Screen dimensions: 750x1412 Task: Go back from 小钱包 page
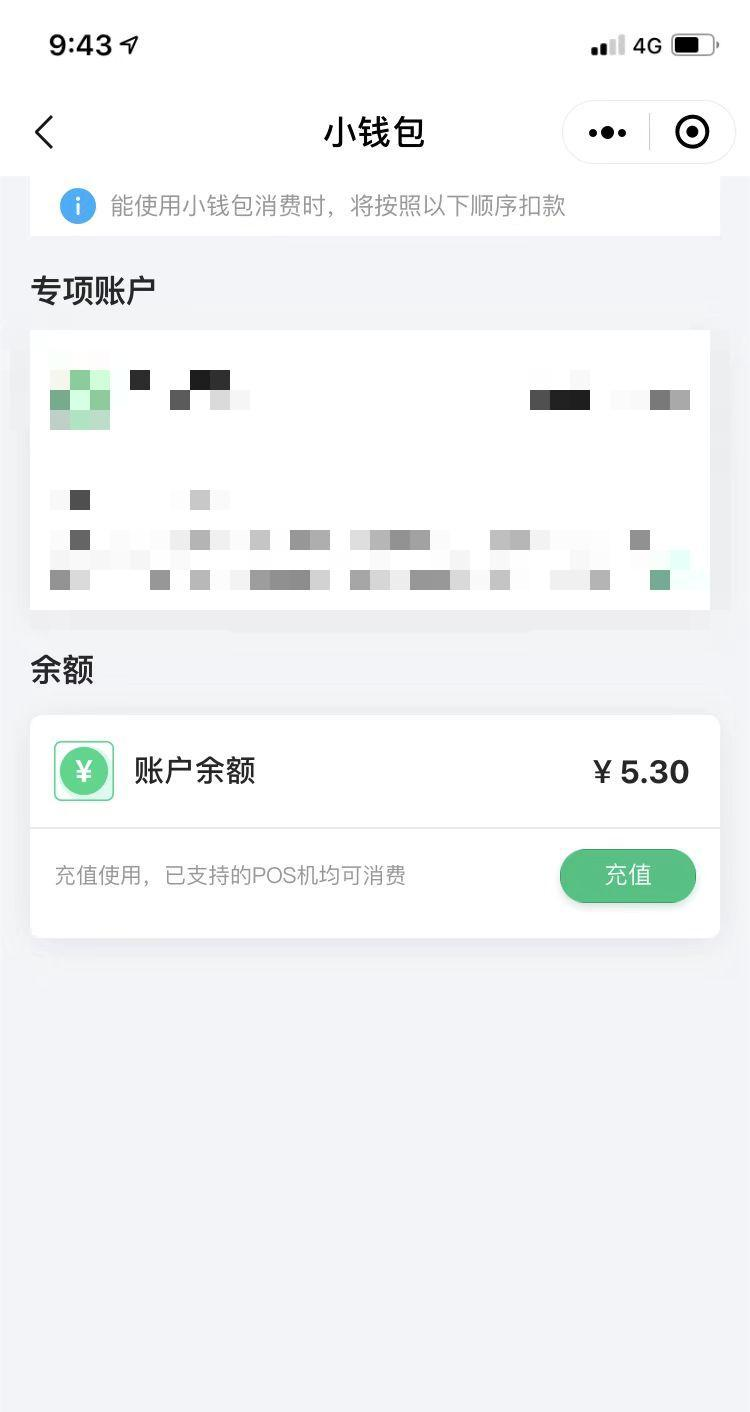(44, 132)
